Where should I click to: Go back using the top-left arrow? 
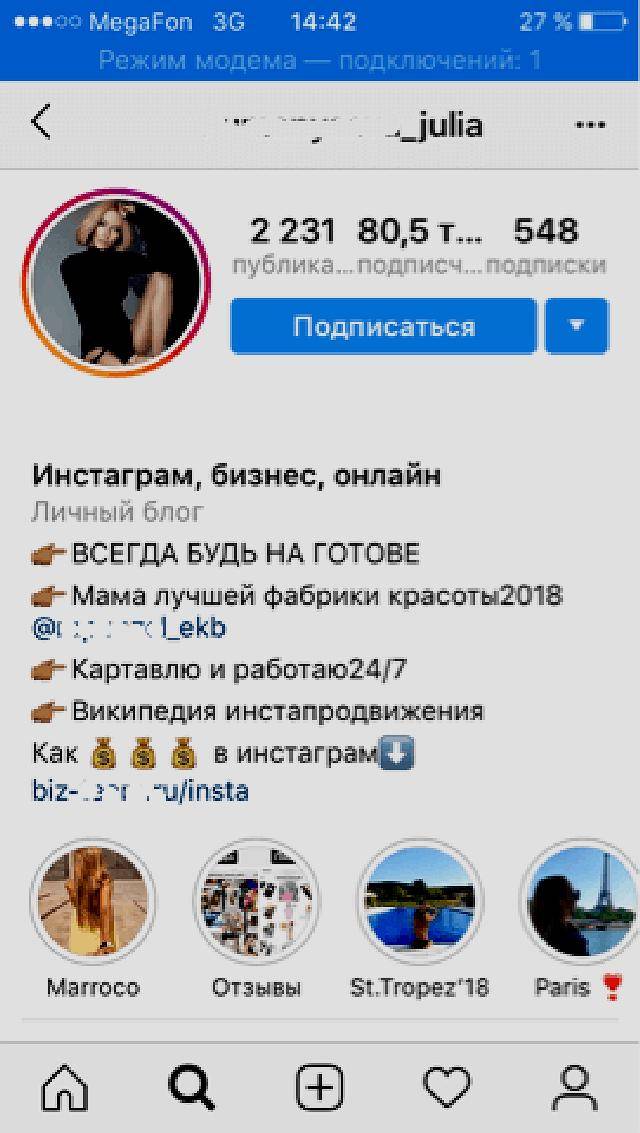tap(41, 124)
